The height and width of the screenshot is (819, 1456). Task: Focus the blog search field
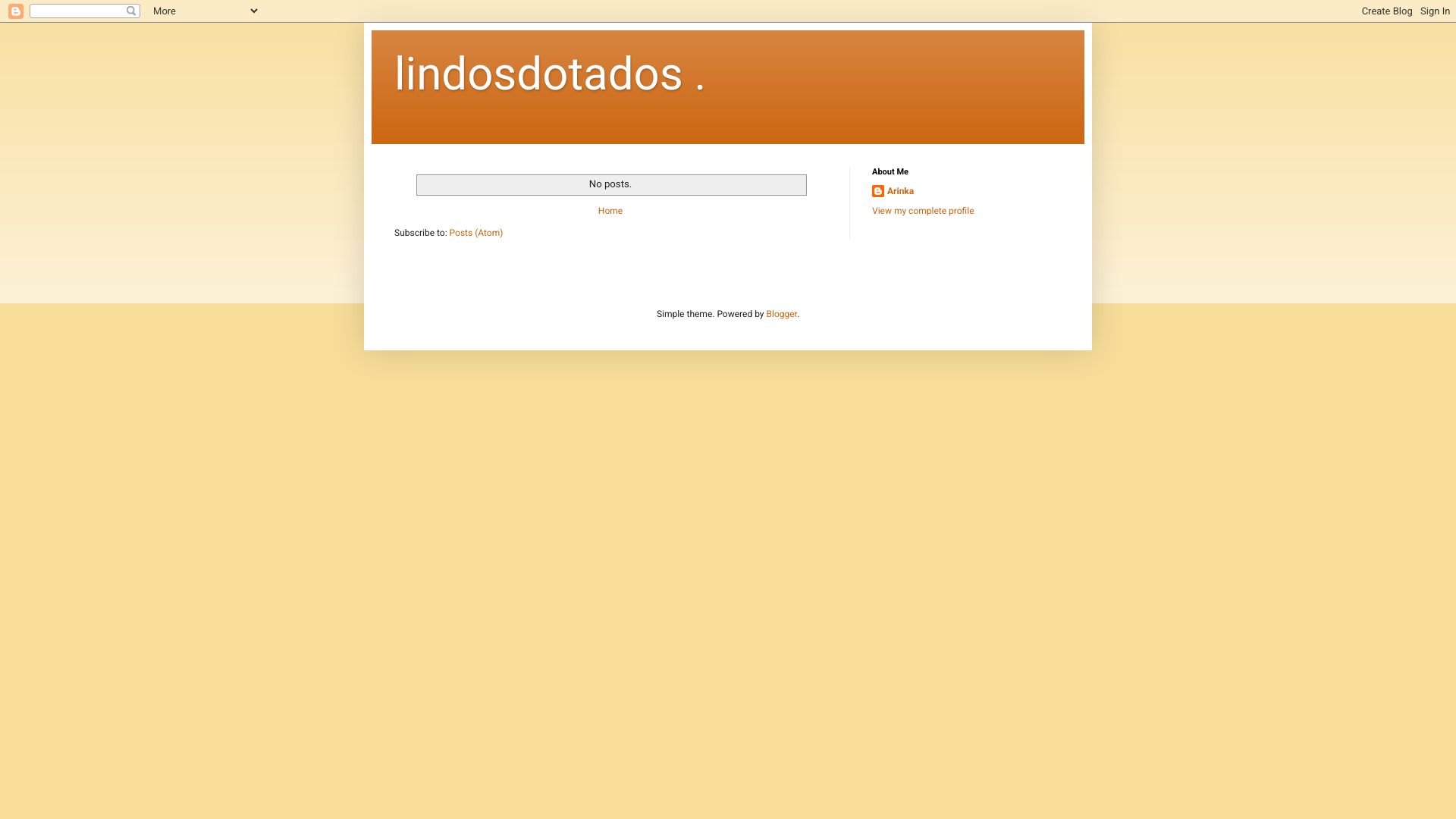point(78,11)
